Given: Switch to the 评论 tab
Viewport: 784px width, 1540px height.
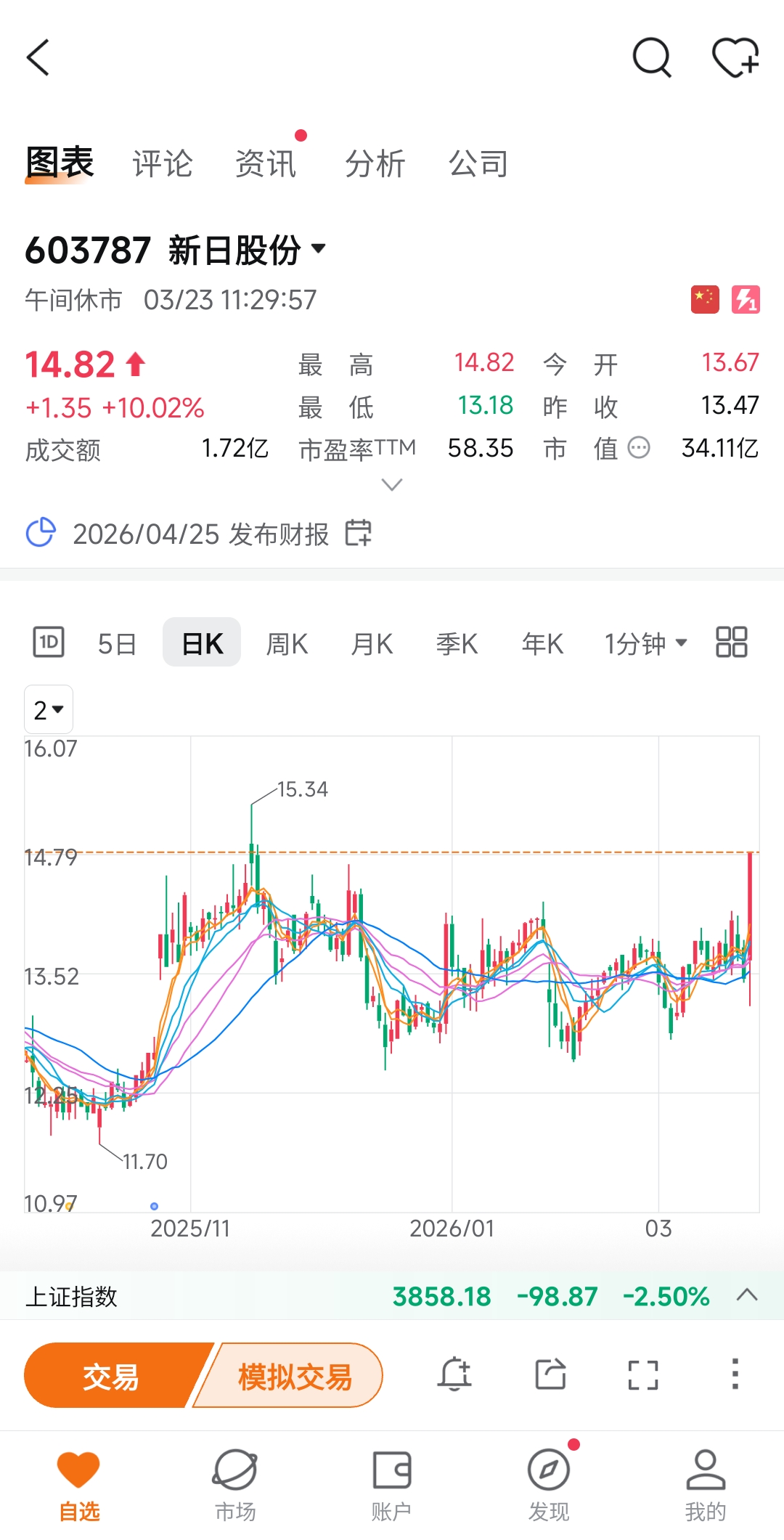Looking at the screenshot, I should point(162,163).
